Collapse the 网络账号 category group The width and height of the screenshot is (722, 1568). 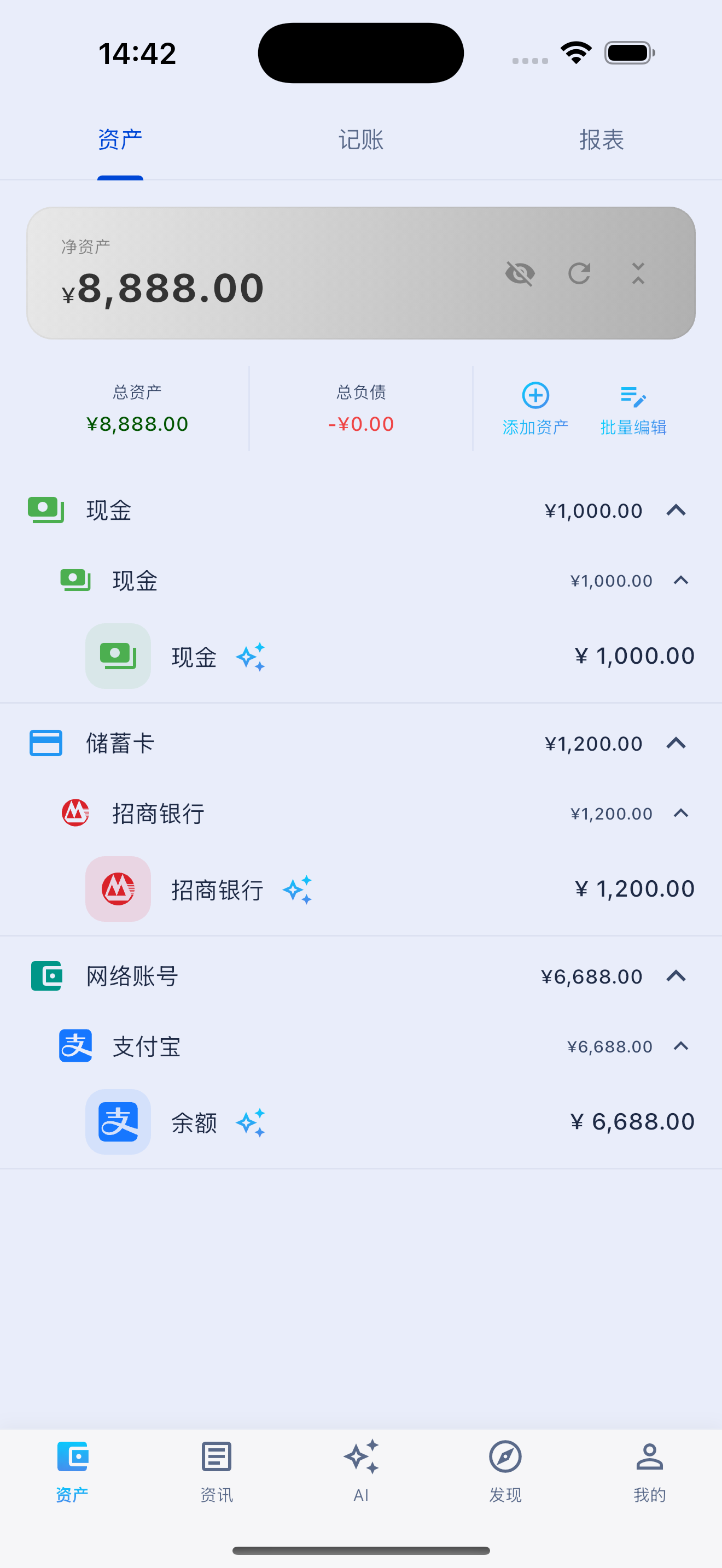676,976
